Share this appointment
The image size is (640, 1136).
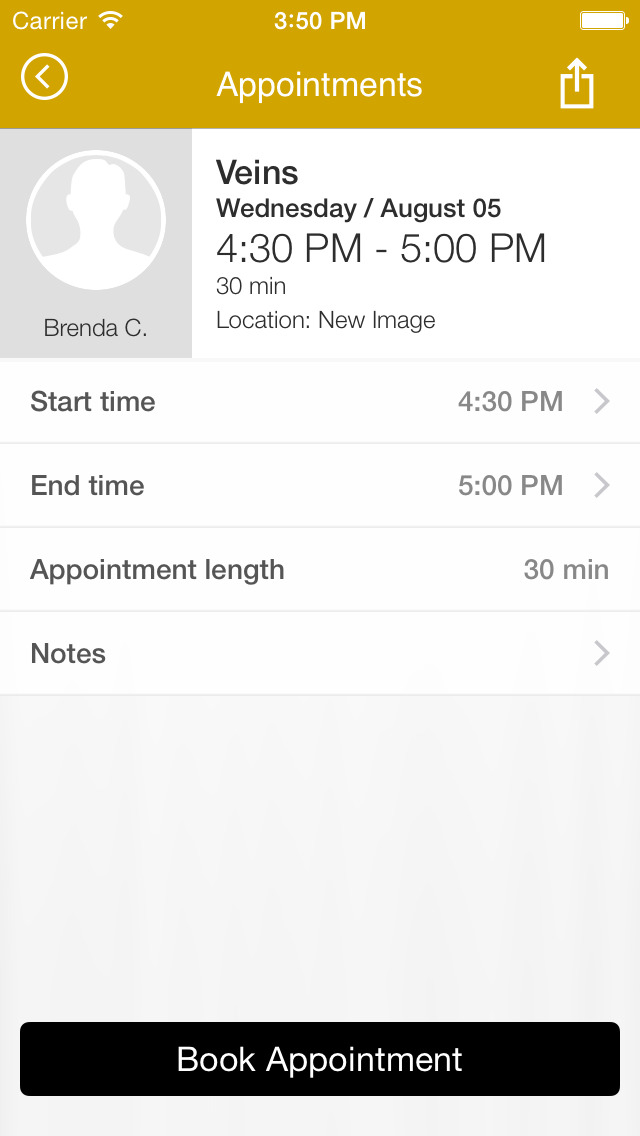pos(577,83)
